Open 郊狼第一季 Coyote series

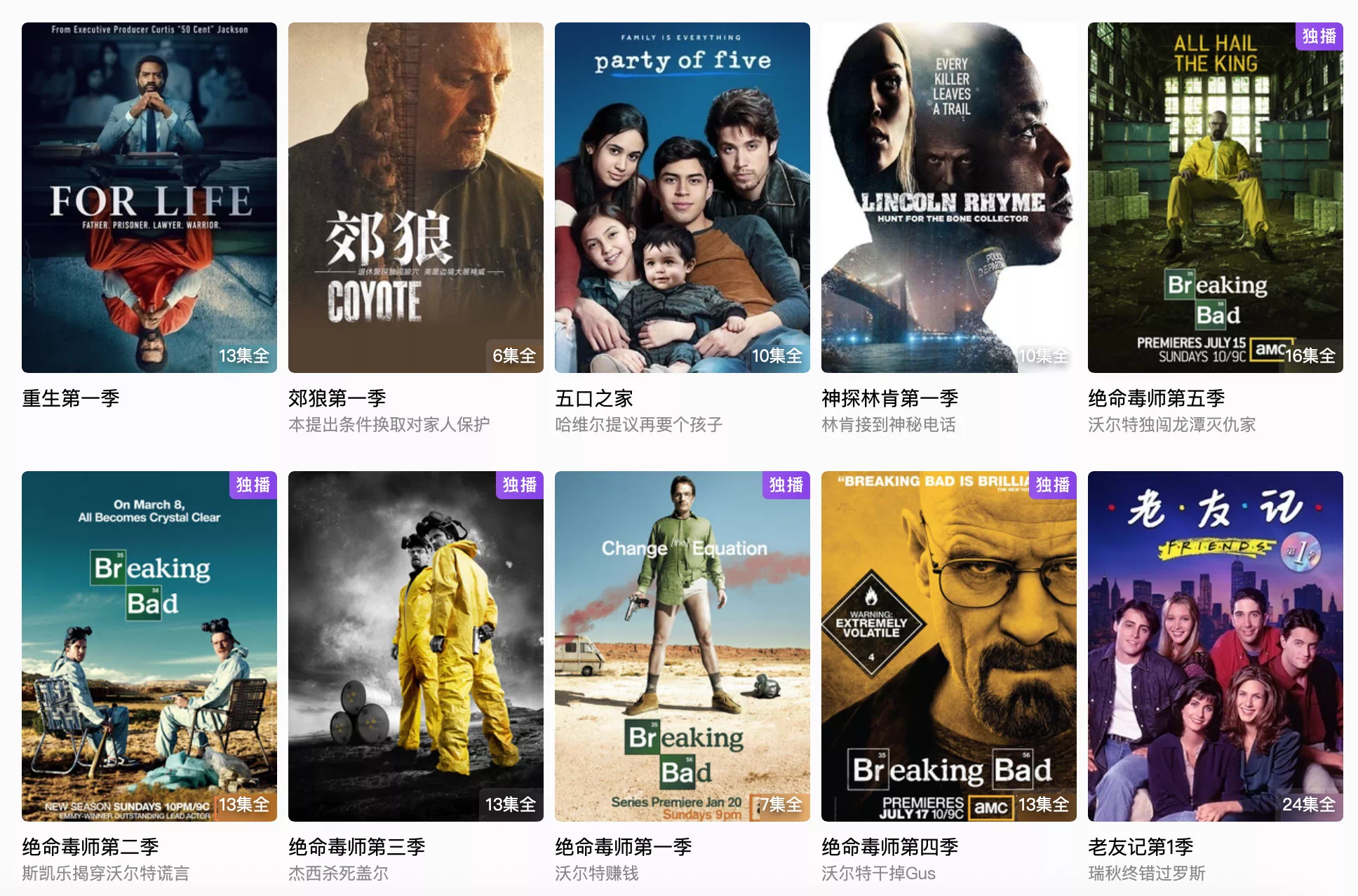pyautogui.click(x=415, y=198)
